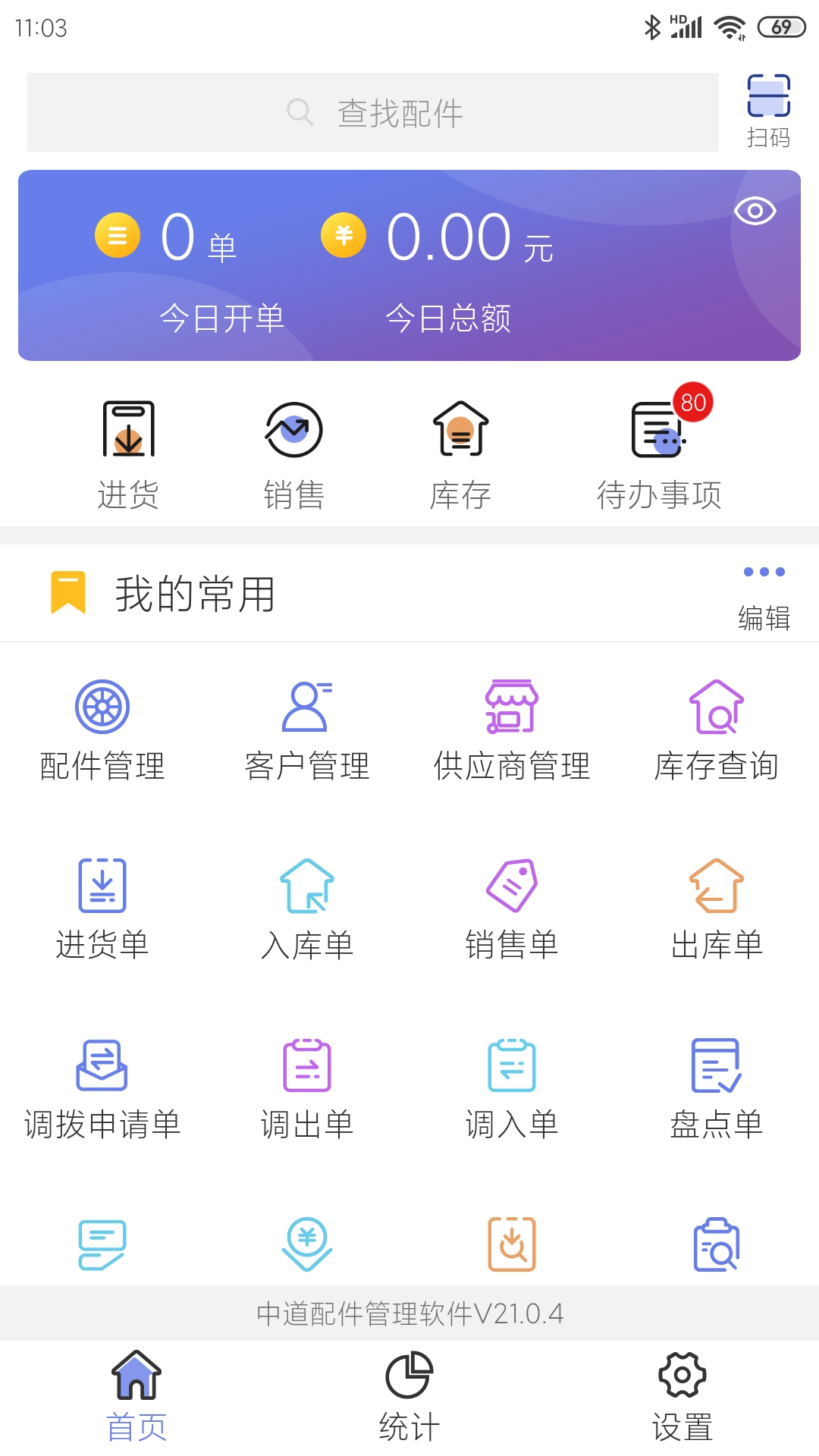Switch to the 统计 tab

click(x=409, y=1397)
